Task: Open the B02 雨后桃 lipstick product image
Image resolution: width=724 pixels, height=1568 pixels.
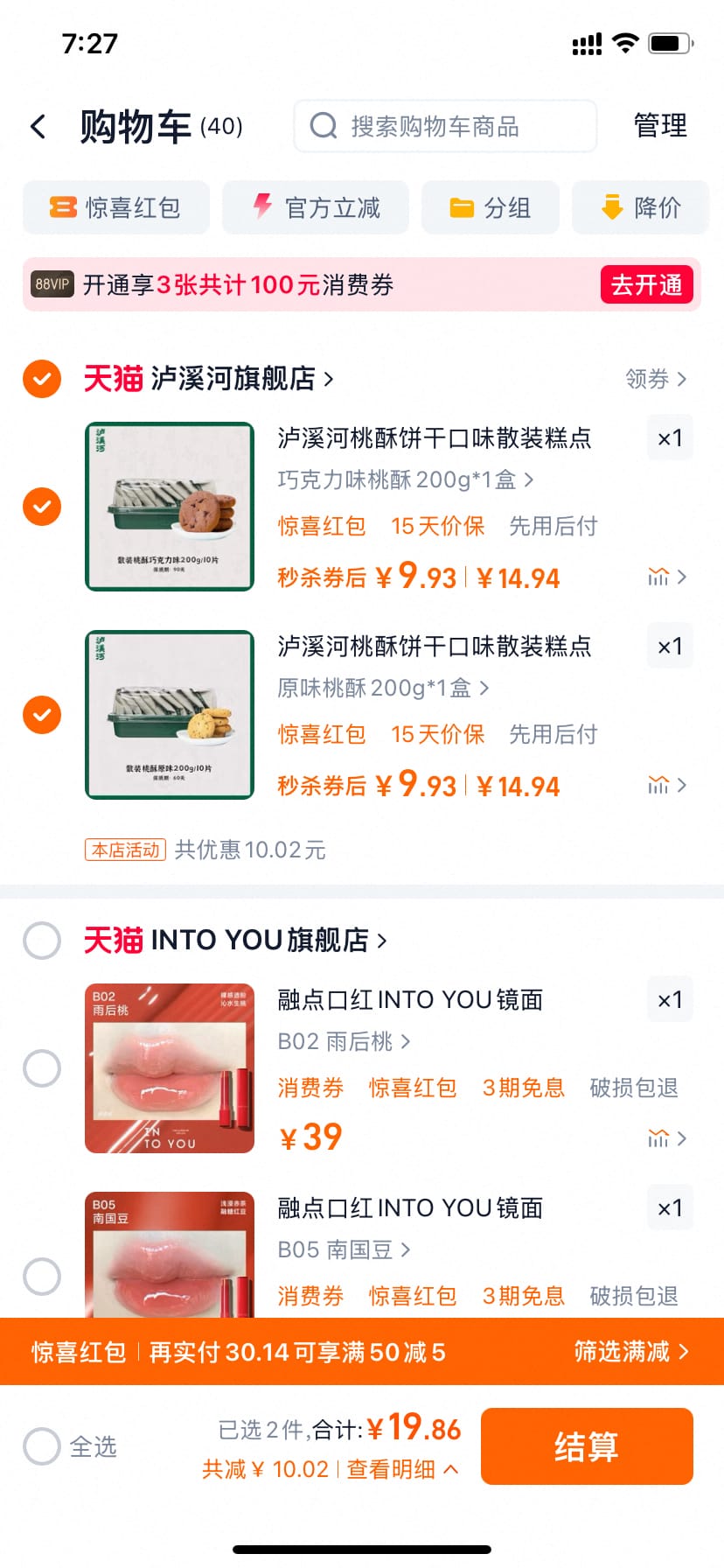Action: 170,1068
